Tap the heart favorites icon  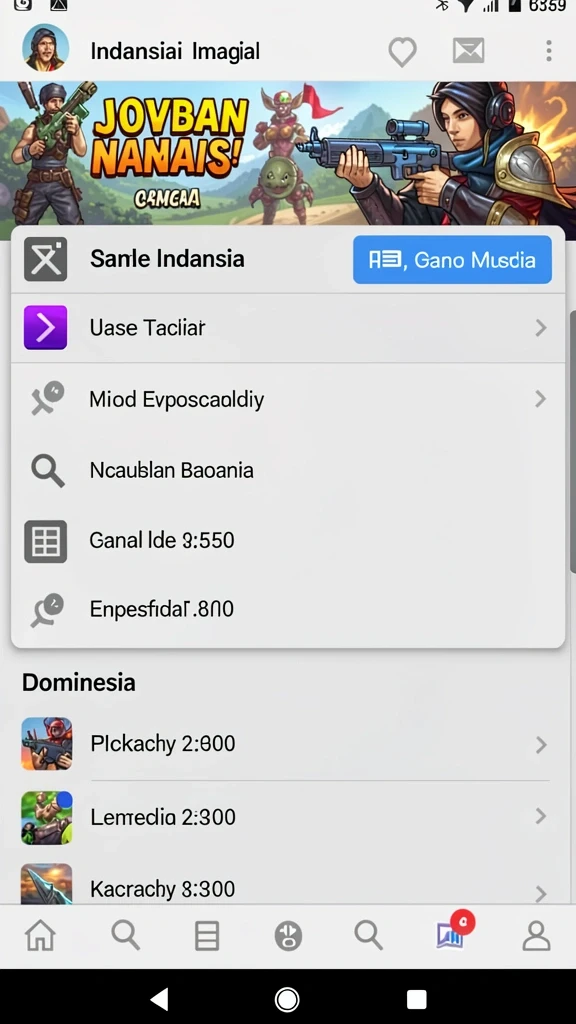tap(402, 51)
